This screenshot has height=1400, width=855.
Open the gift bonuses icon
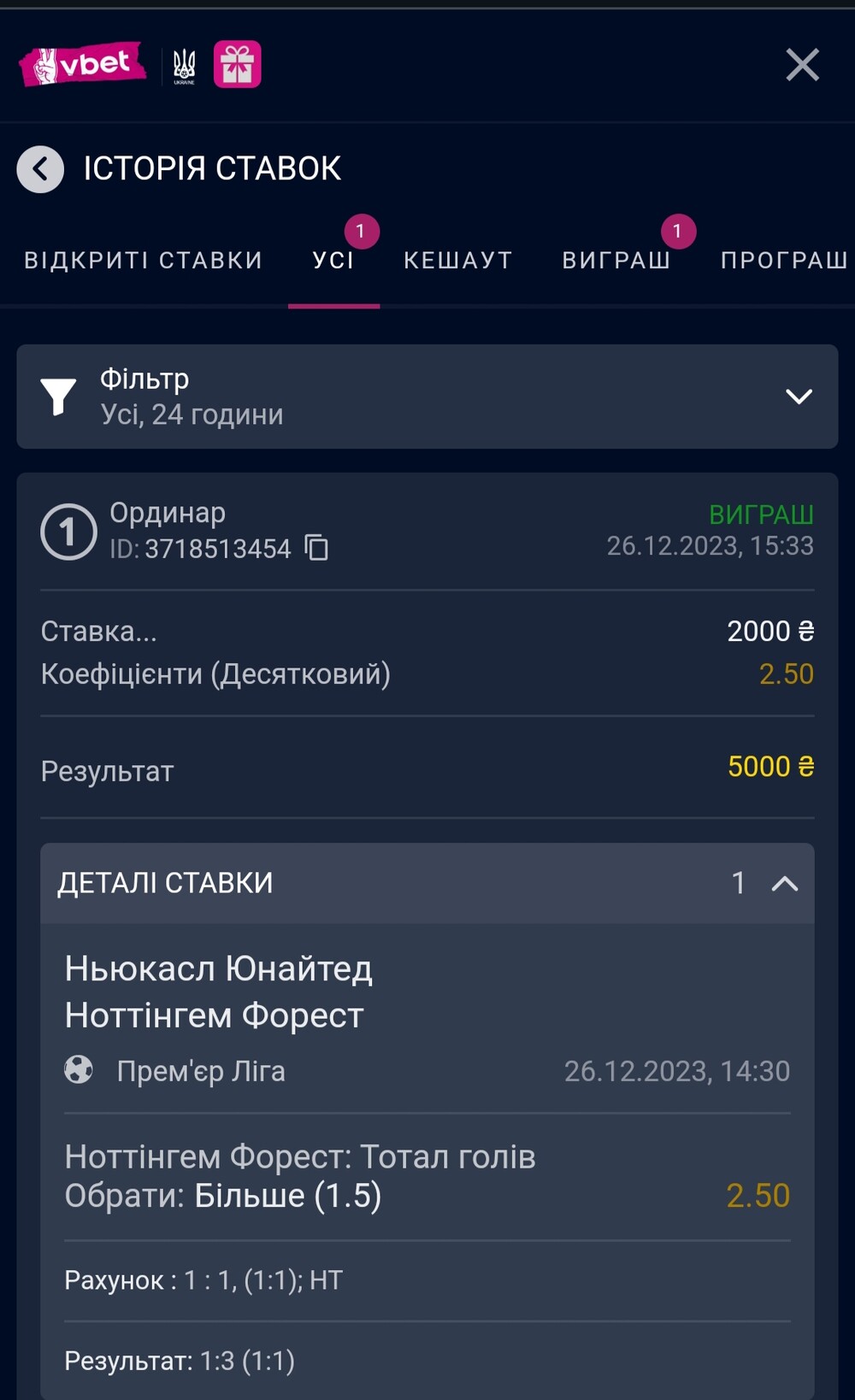click(237, 64)
